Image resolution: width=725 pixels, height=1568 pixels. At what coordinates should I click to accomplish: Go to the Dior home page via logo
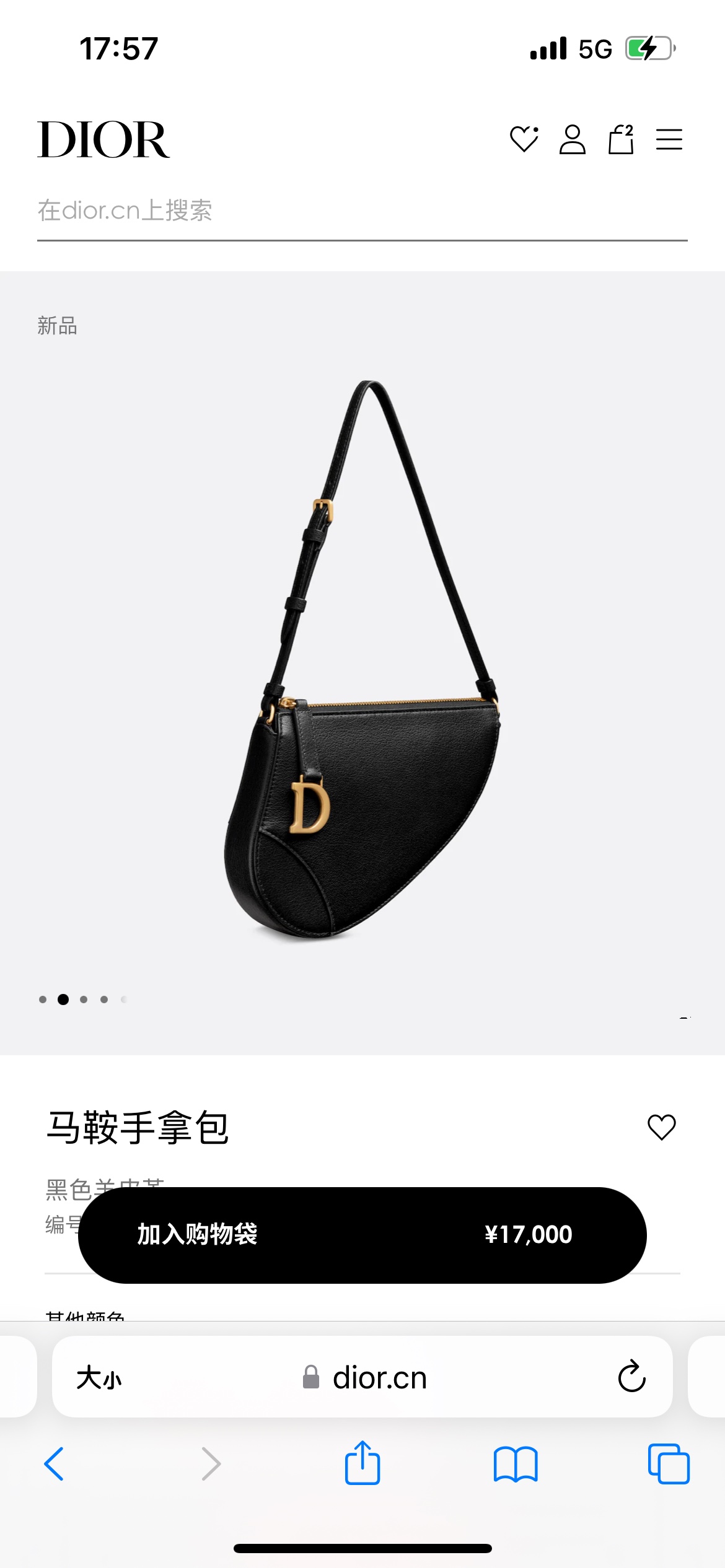[x=103, y=140]
